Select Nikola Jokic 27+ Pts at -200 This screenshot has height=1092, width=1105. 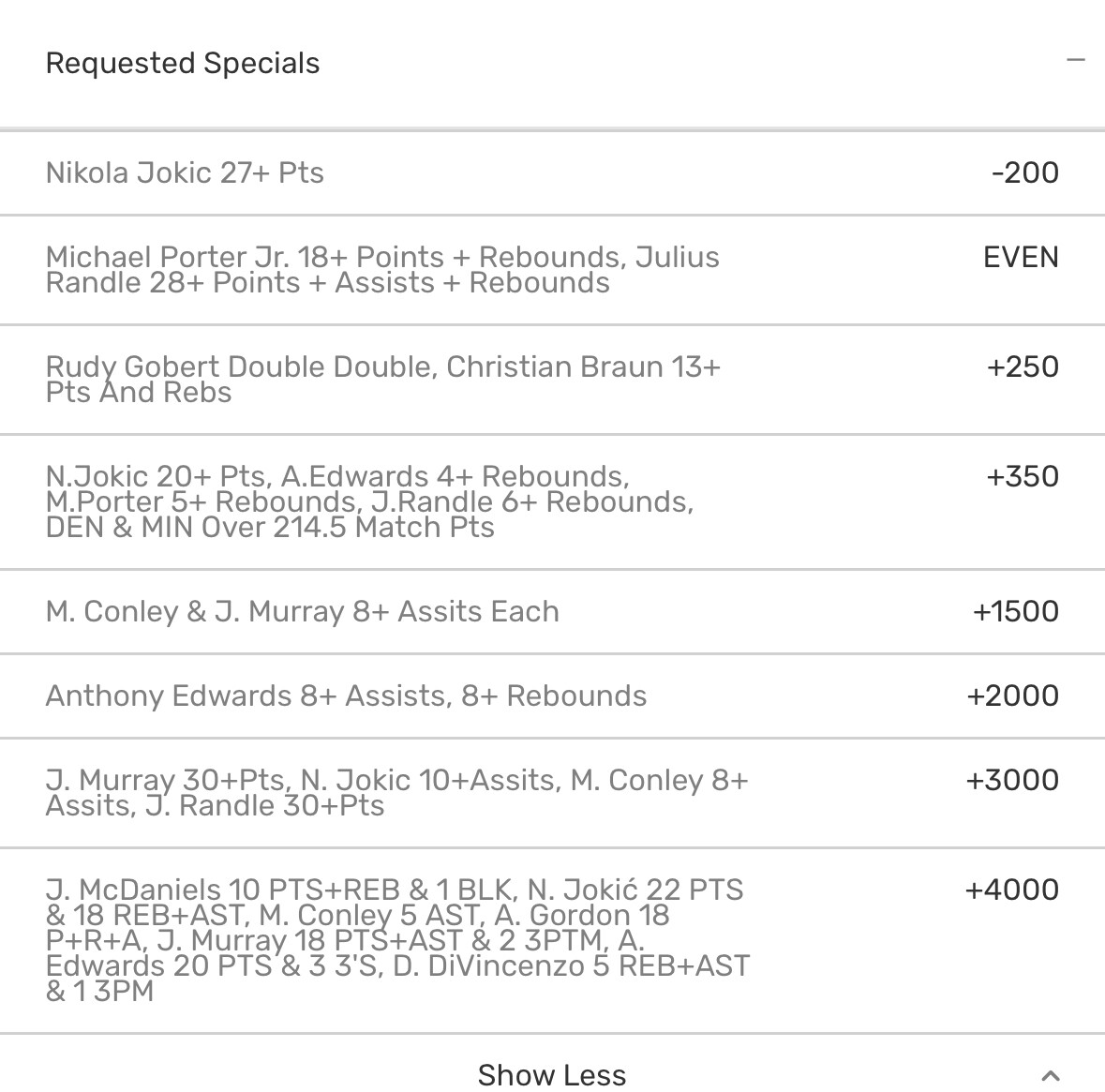pyautogui.click(x=1024, y=172)
